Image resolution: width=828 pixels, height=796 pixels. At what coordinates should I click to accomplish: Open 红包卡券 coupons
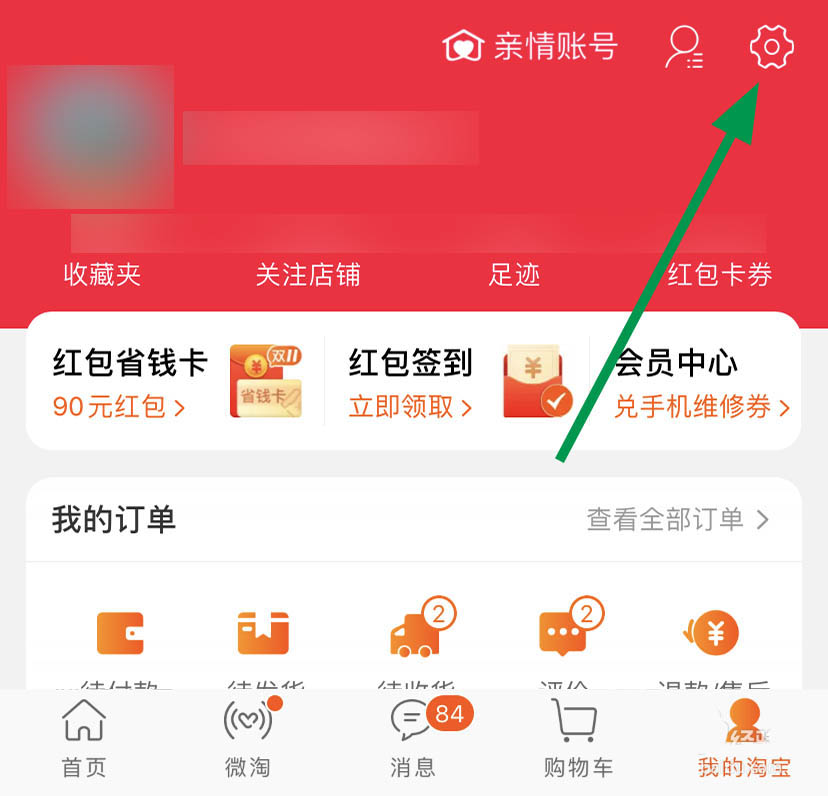pos(720,275)
